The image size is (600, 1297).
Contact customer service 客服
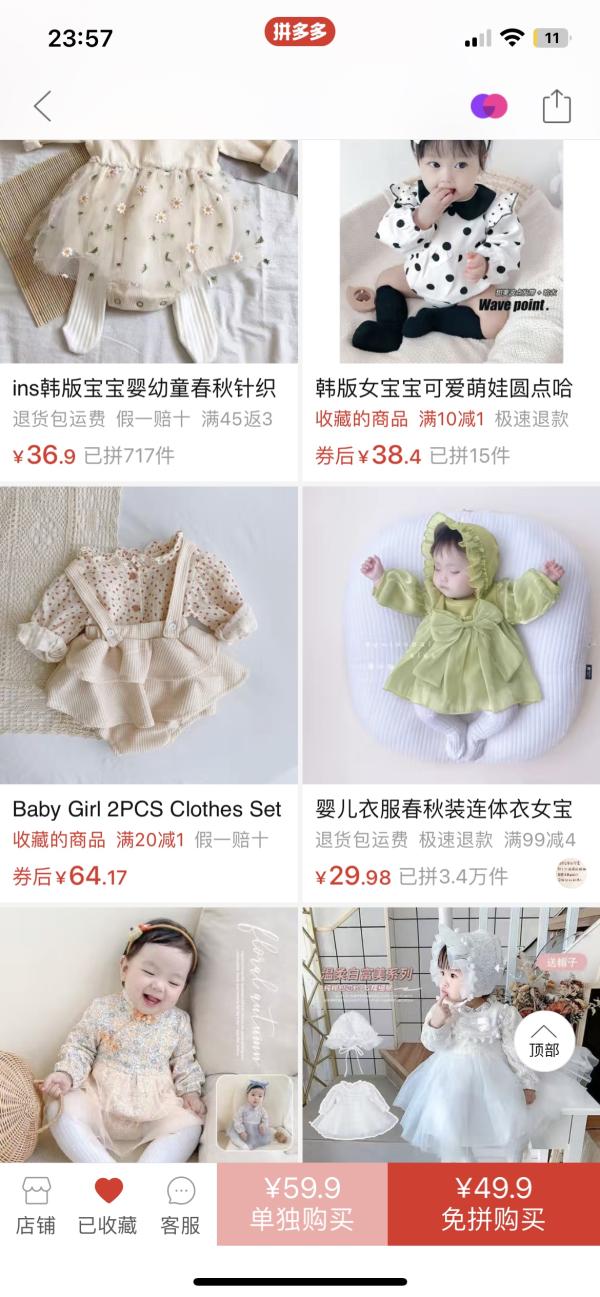[x=181, y=1204]
